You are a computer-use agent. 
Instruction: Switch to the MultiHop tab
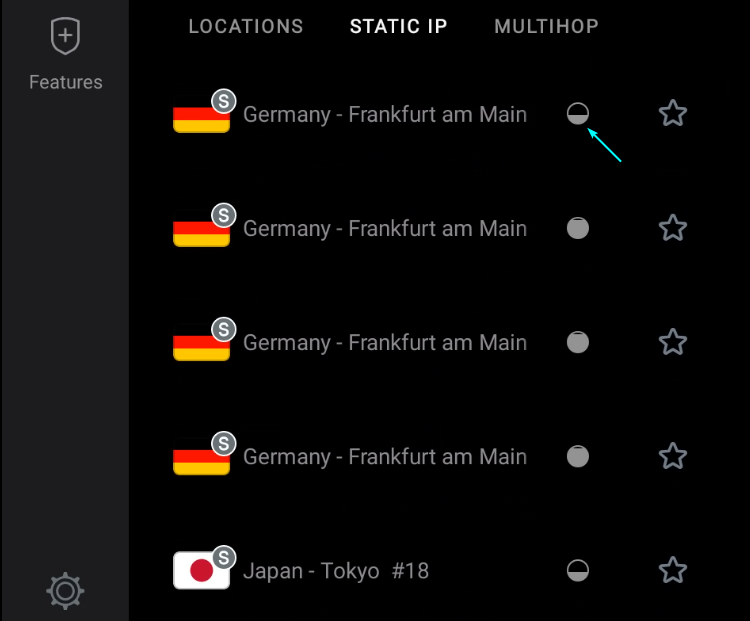point(546,27)
